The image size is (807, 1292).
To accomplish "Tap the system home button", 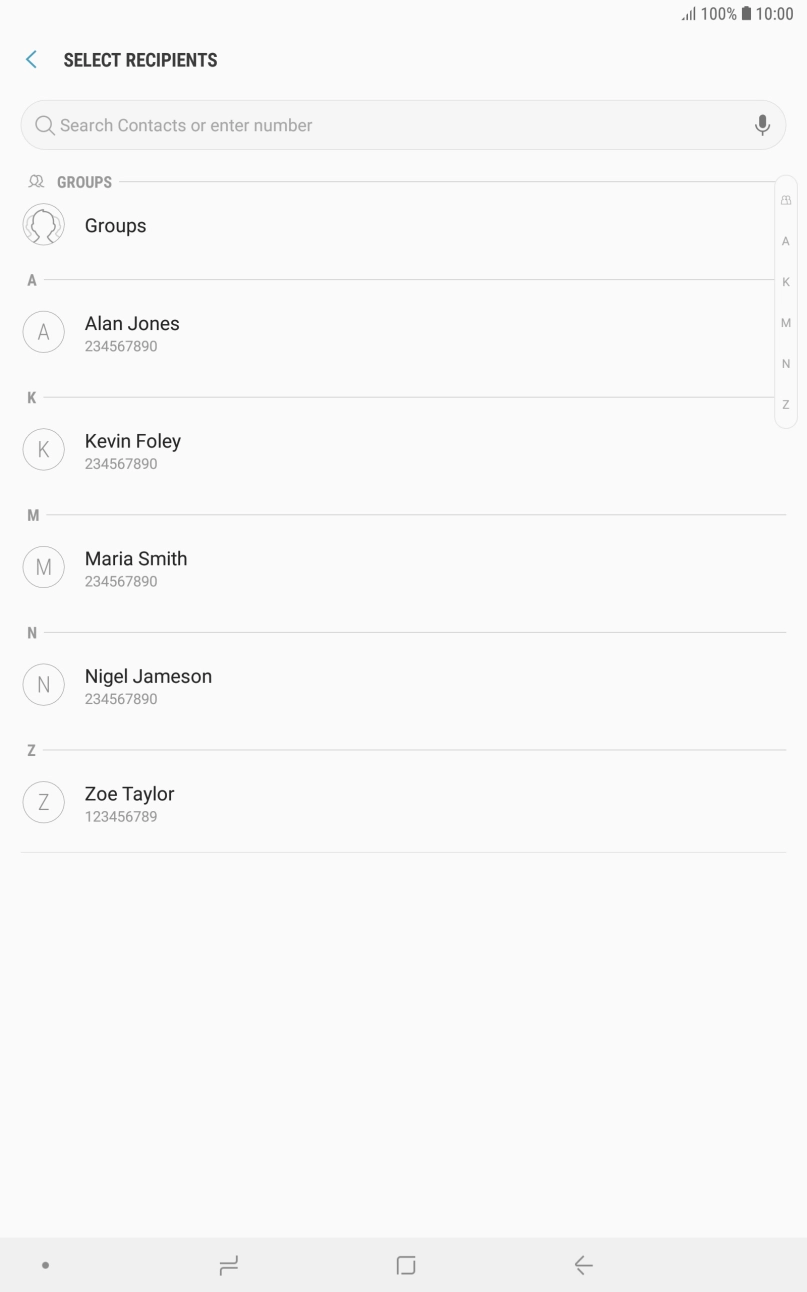I will [405, 1266].
